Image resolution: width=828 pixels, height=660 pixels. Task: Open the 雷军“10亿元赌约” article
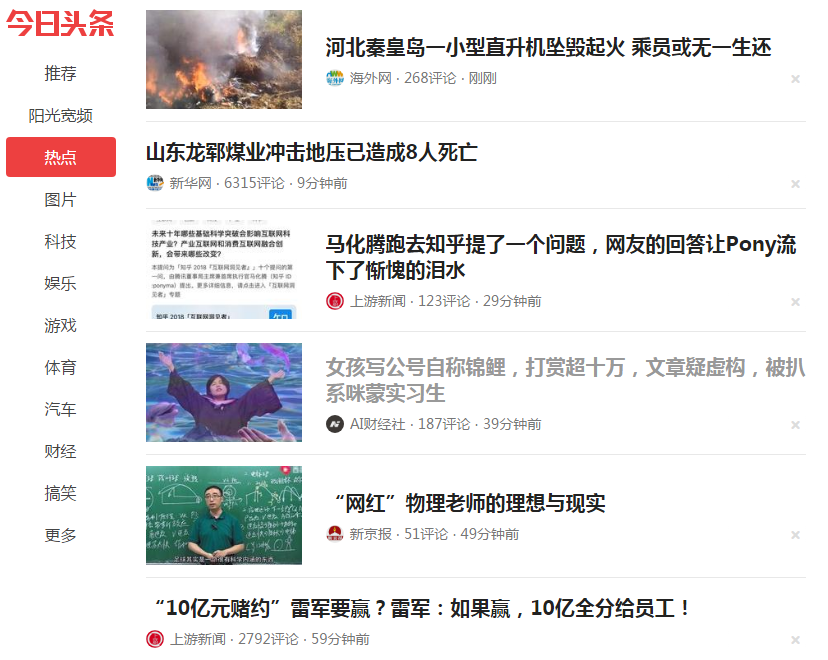pos(419,608)
